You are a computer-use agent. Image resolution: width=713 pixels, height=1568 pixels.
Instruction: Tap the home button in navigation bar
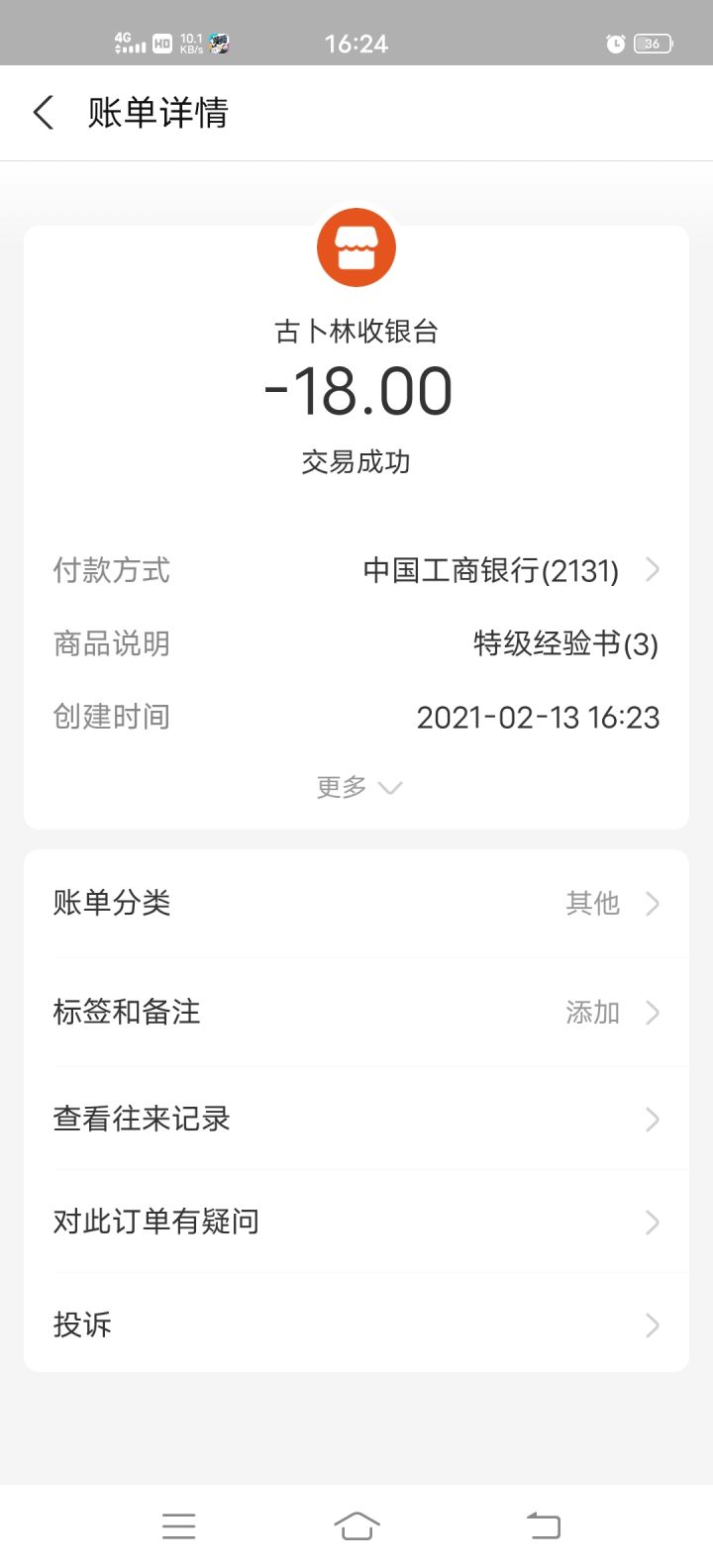pyautogui.click(x=356, y=1525)
